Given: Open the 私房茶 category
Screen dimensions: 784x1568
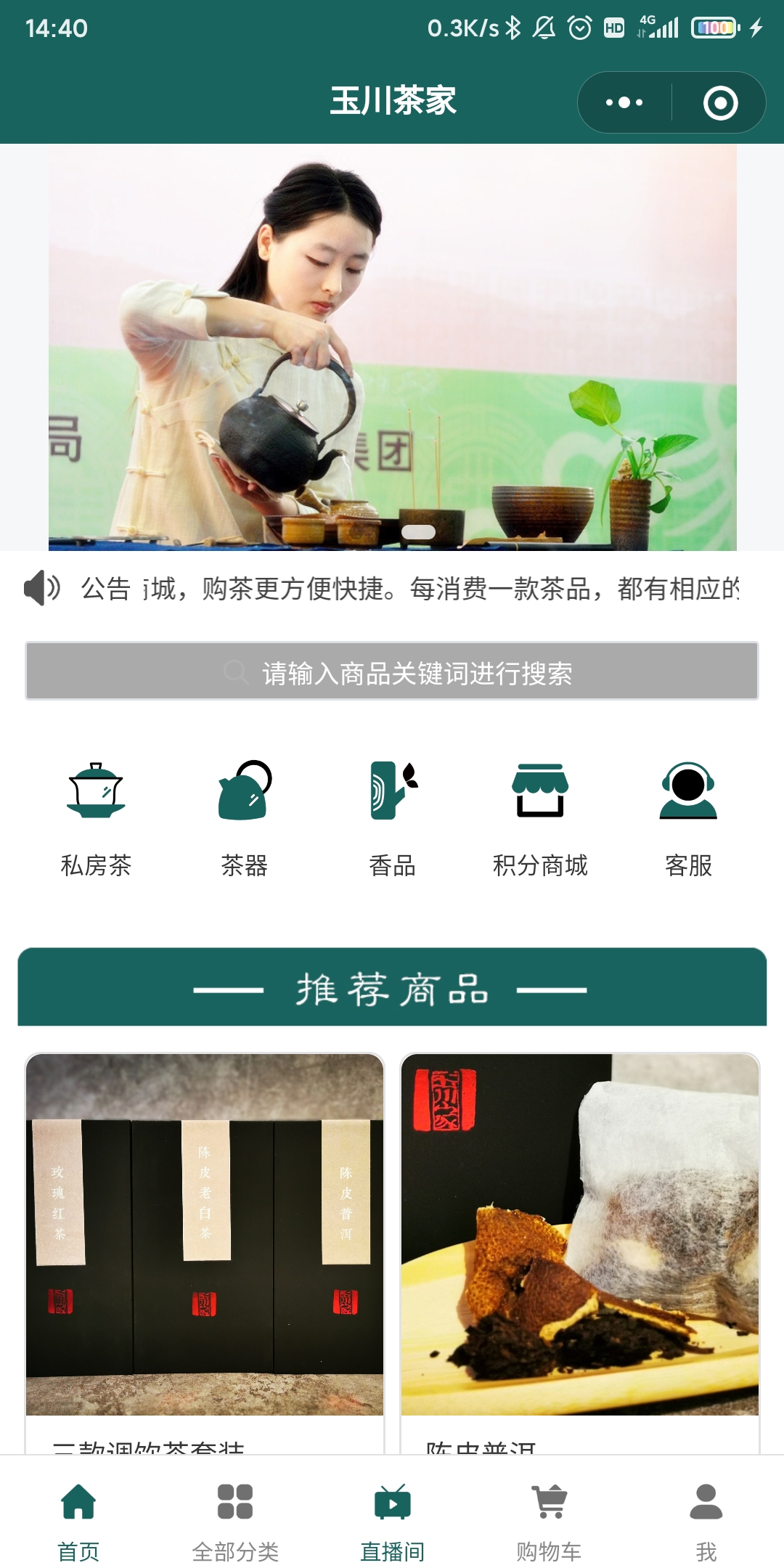Looking at the screenshot, I should (96, 818).
